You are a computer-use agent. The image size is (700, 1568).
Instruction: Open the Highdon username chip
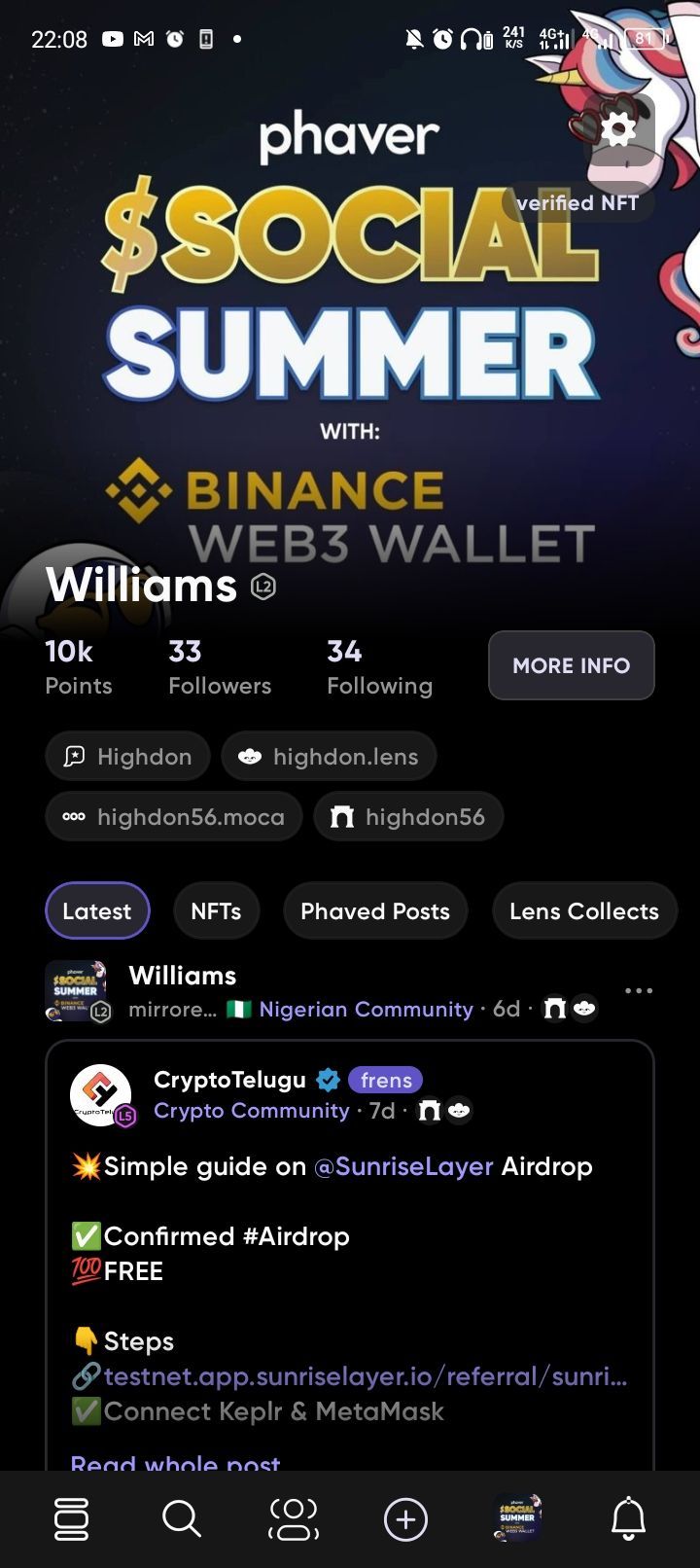[x=127, y=757]
